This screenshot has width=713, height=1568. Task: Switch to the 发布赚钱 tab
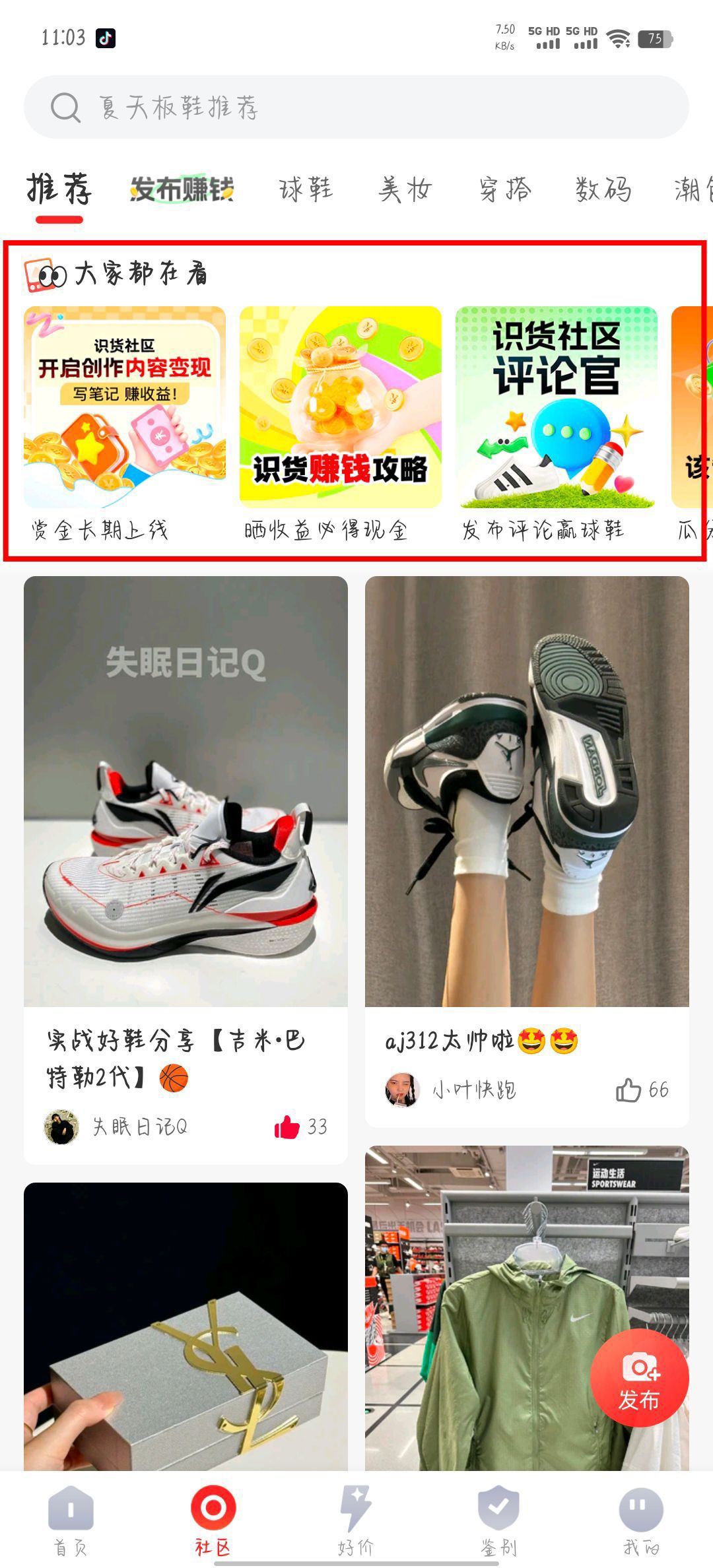pyautogui.click(x=182, y=189)
